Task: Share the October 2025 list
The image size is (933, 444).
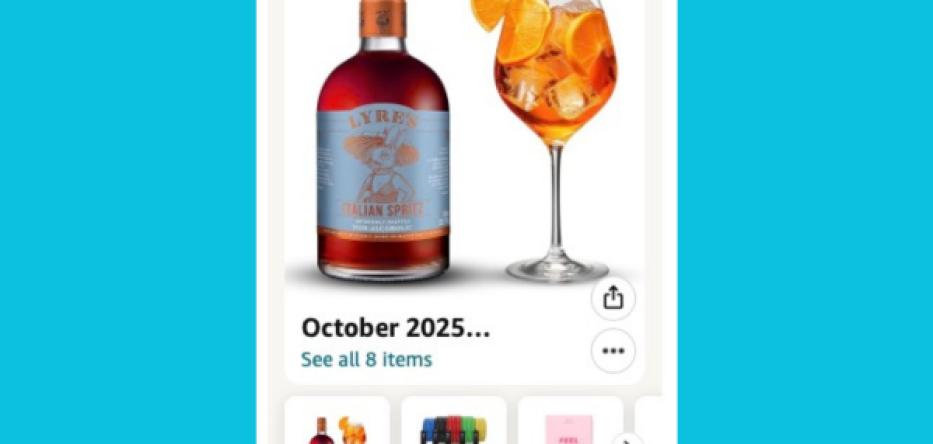Action: [x=613, y=298]
